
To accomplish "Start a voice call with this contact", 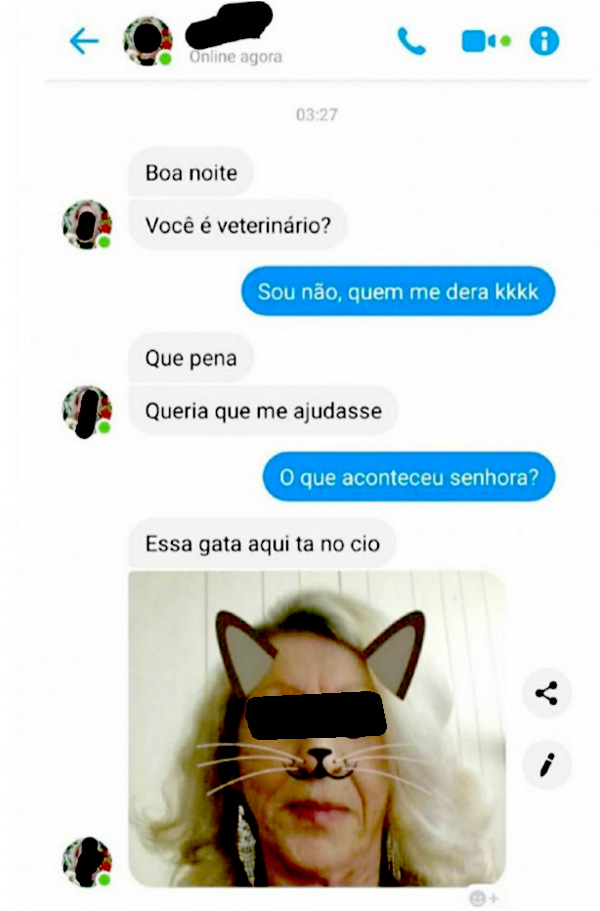I will [411, 41].
